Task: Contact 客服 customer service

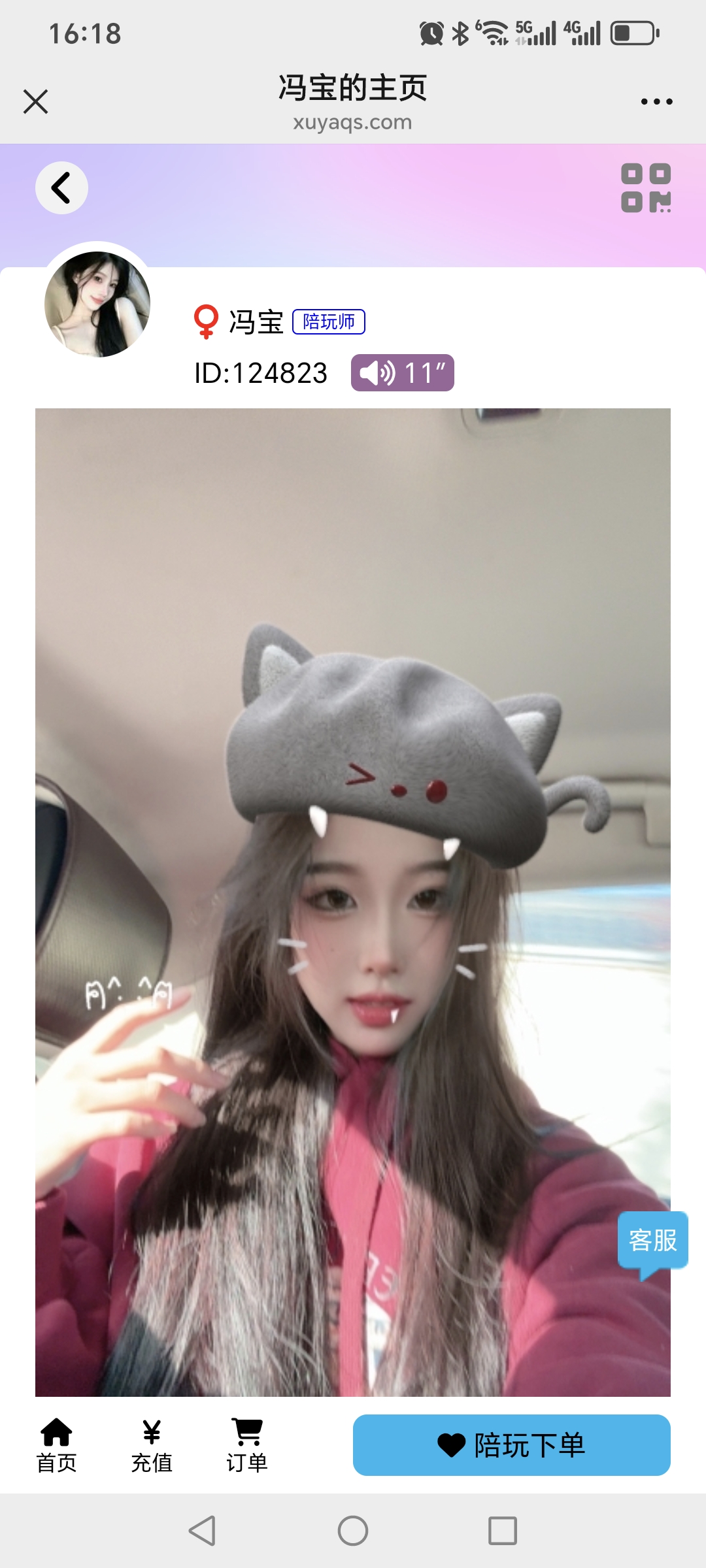Action: [x=652, y=1240]
